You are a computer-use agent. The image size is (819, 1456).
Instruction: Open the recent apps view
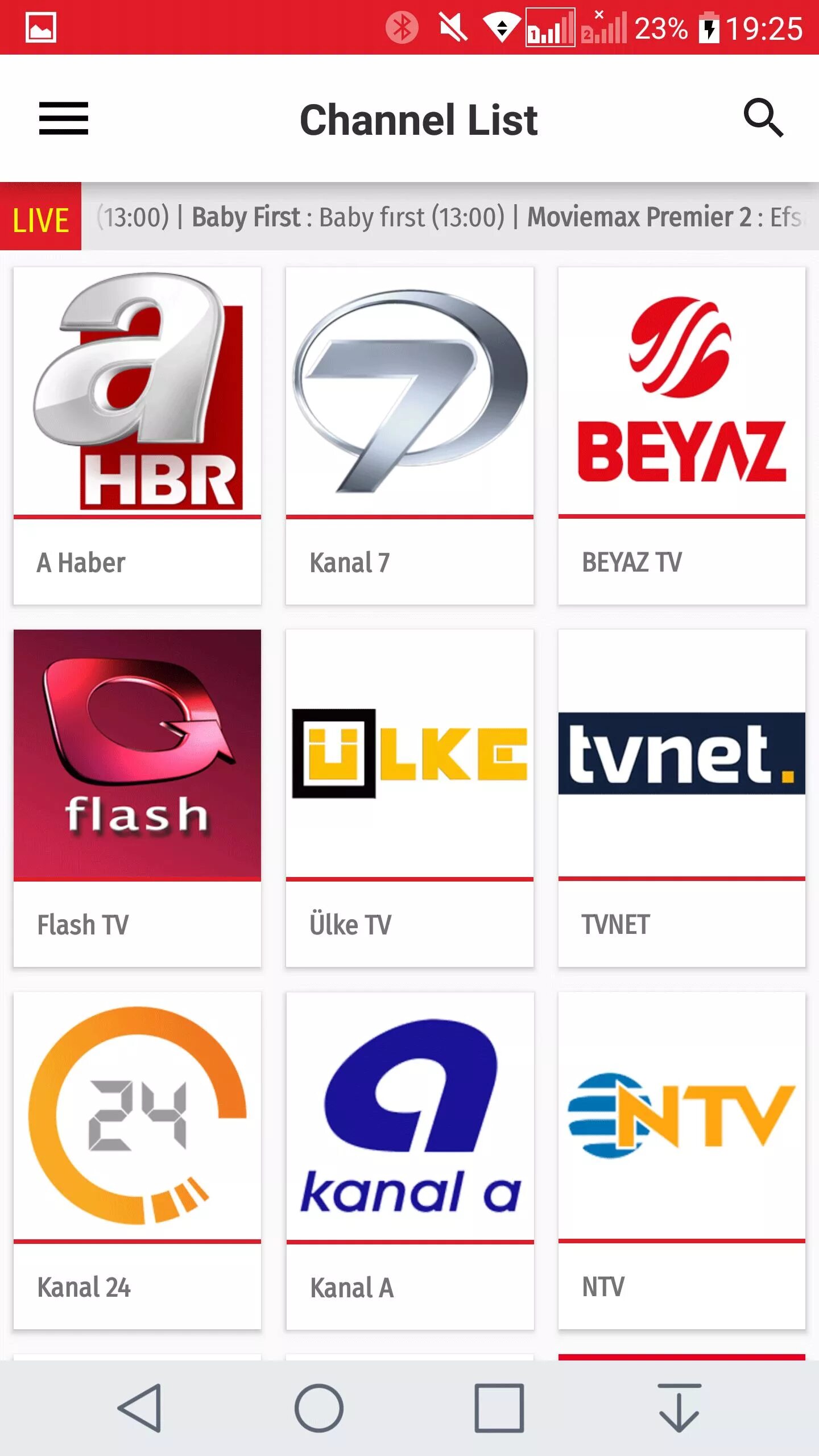(499, 1408)
